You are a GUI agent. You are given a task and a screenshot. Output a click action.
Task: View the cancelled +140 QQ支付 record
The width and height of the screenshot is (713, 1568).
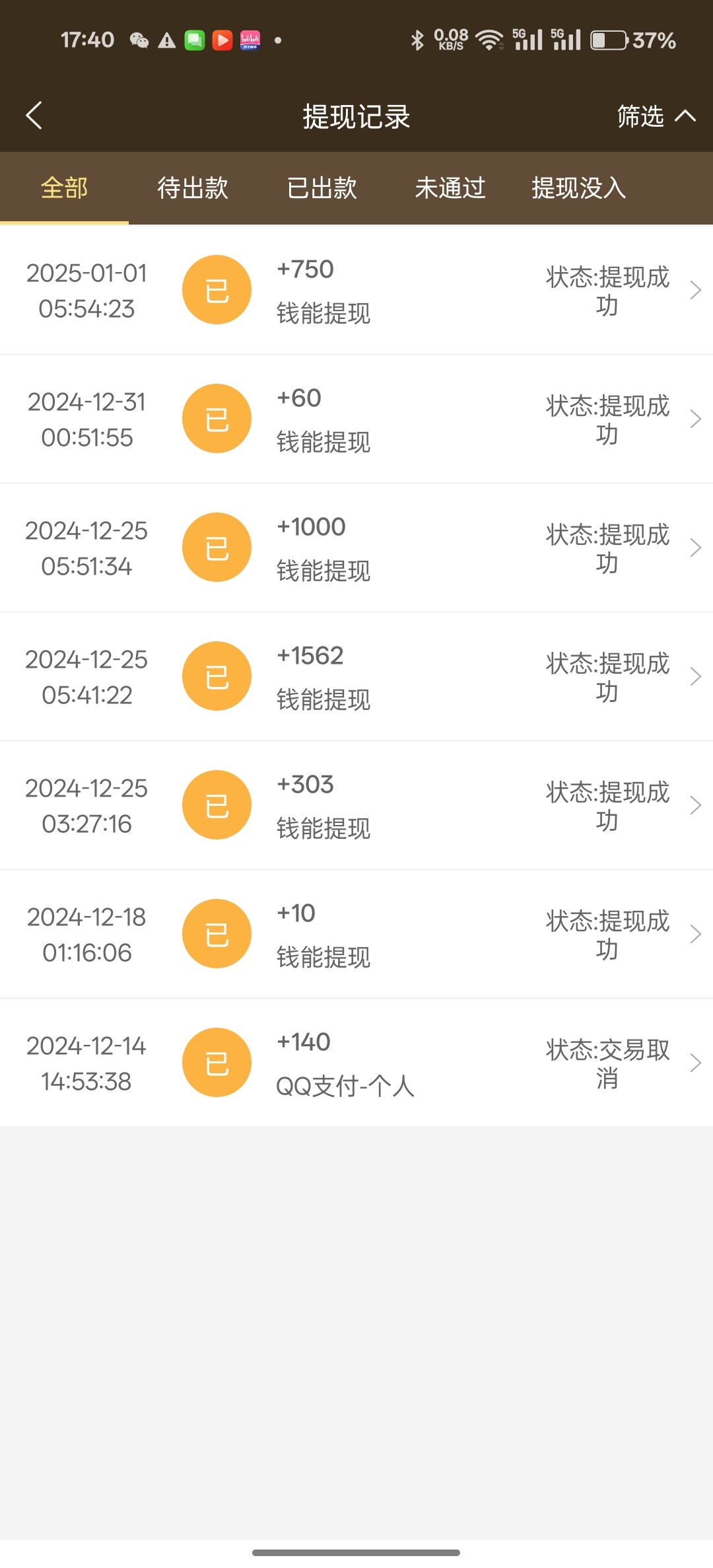click(x=356, y=1063)
